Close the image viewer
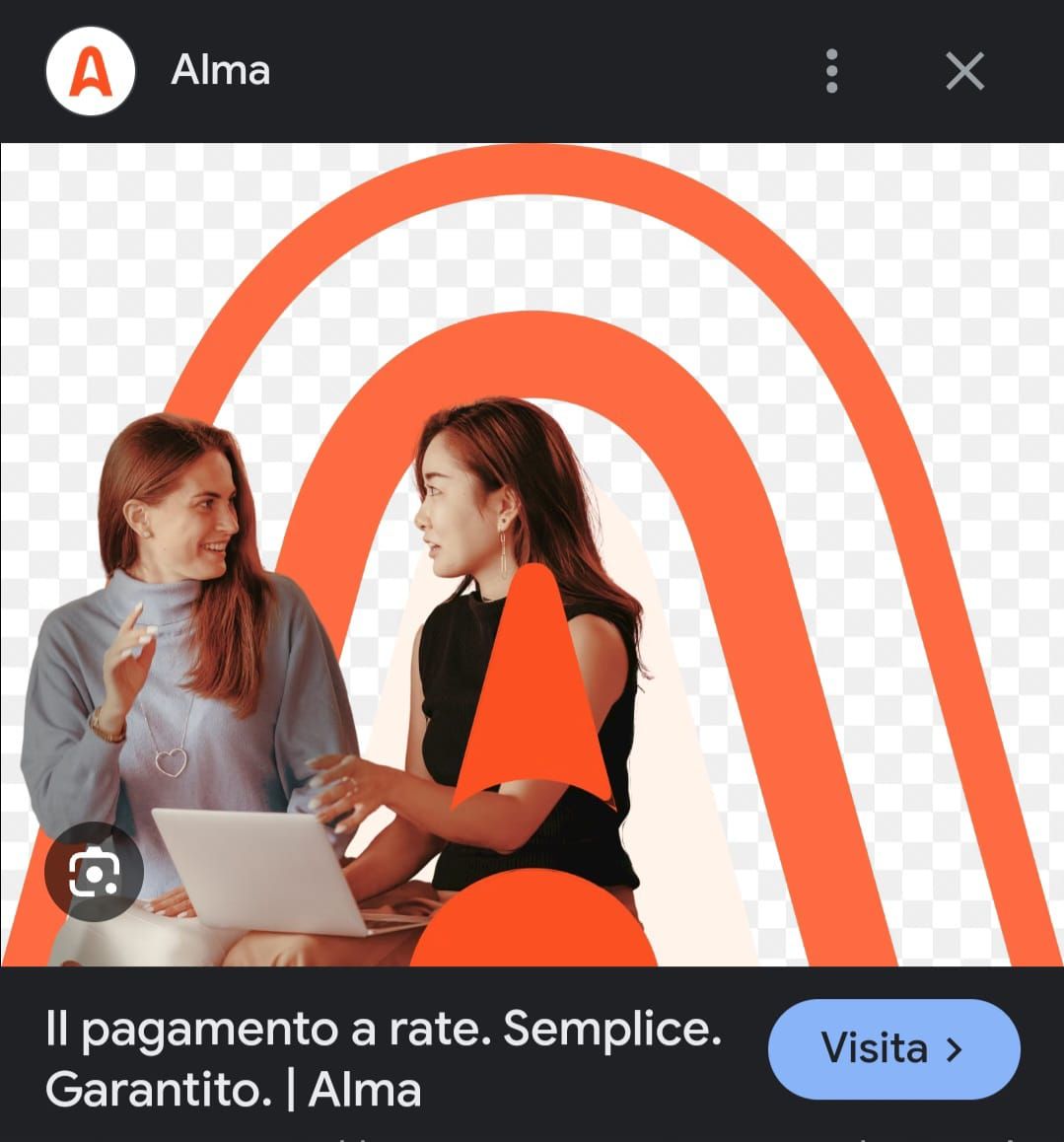The height and width of the screenshot is (1142, 1064). [965, 71]
